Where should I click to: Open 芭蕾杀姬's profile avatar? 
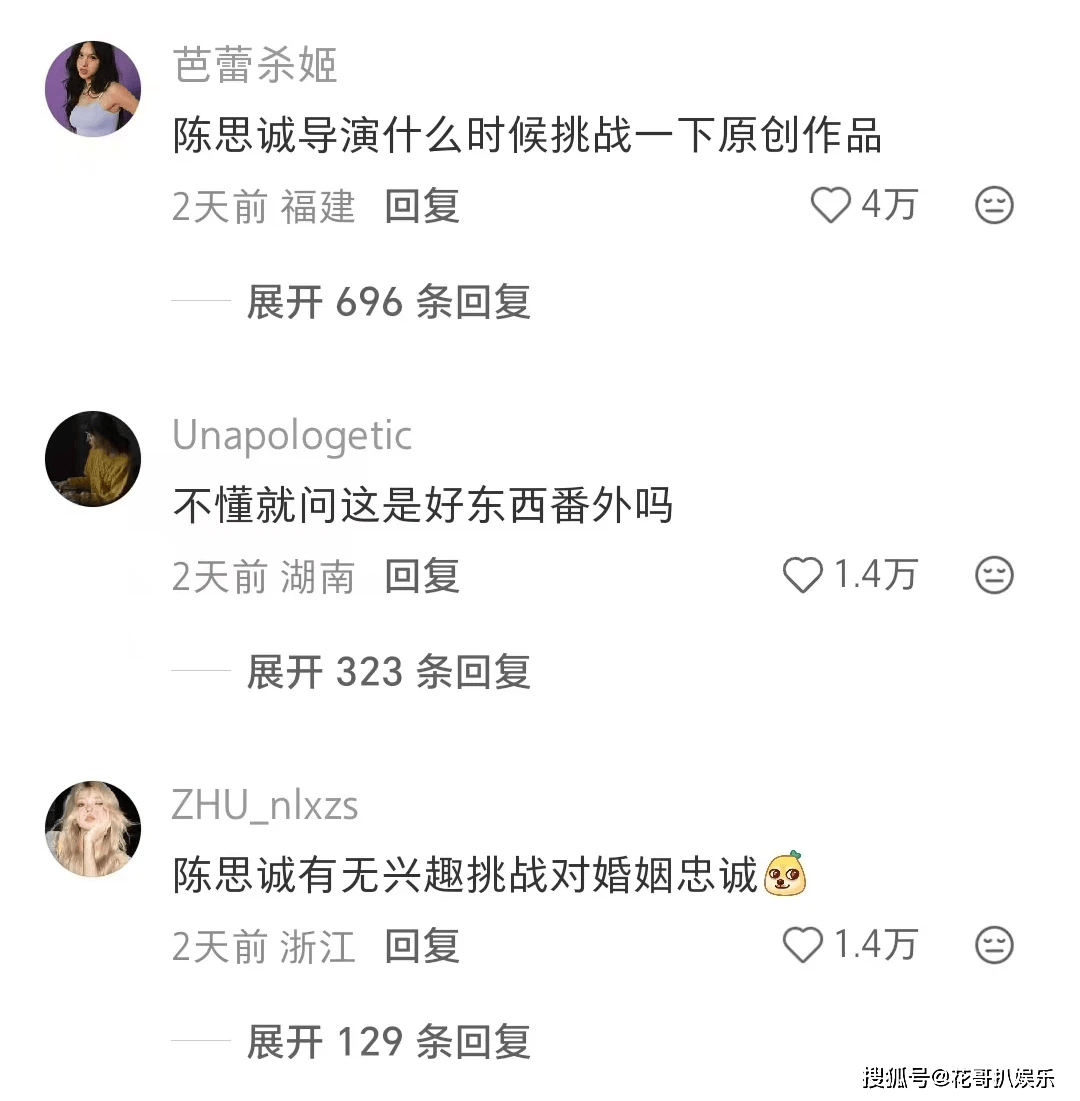[x=93, y=89]
